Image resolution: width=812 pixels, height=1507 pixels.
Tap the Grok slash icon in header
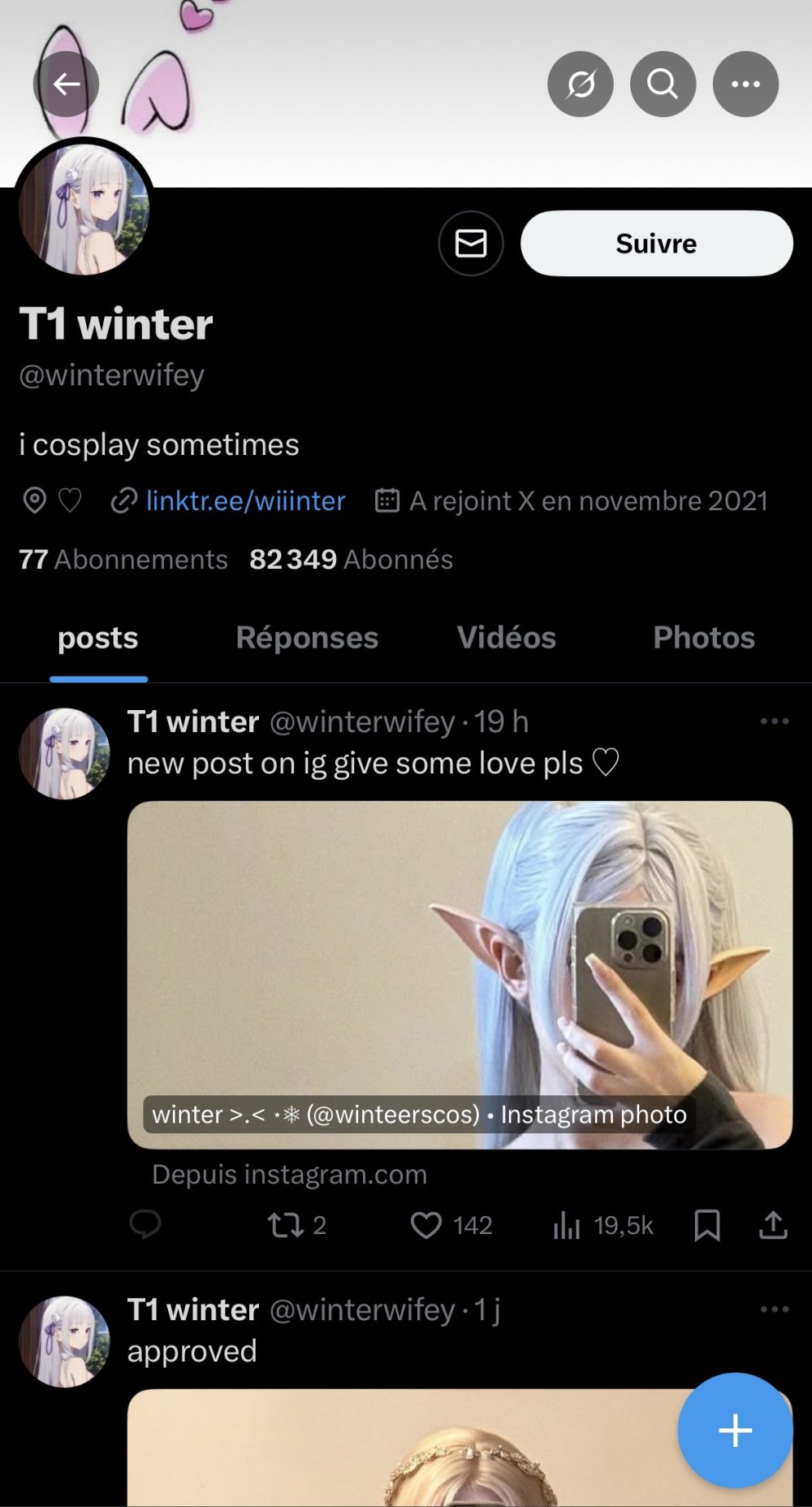[580, 84]
